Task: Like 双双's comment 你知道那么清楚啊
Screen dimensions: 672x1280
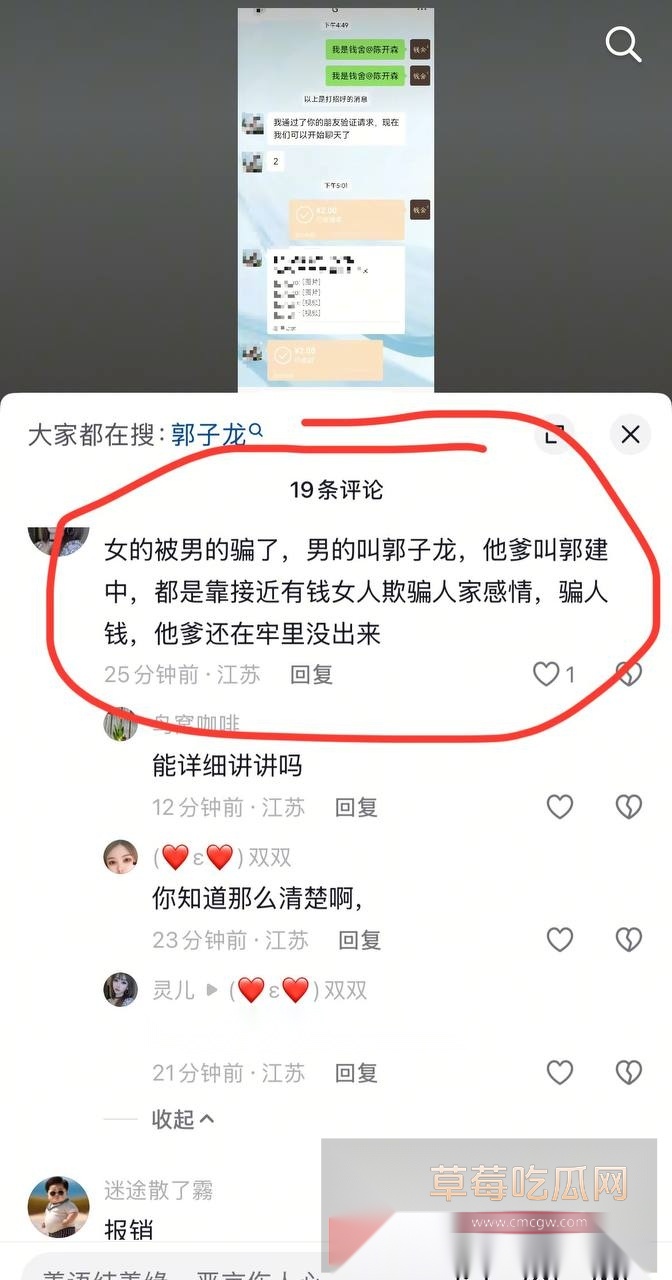Action: 560,940
